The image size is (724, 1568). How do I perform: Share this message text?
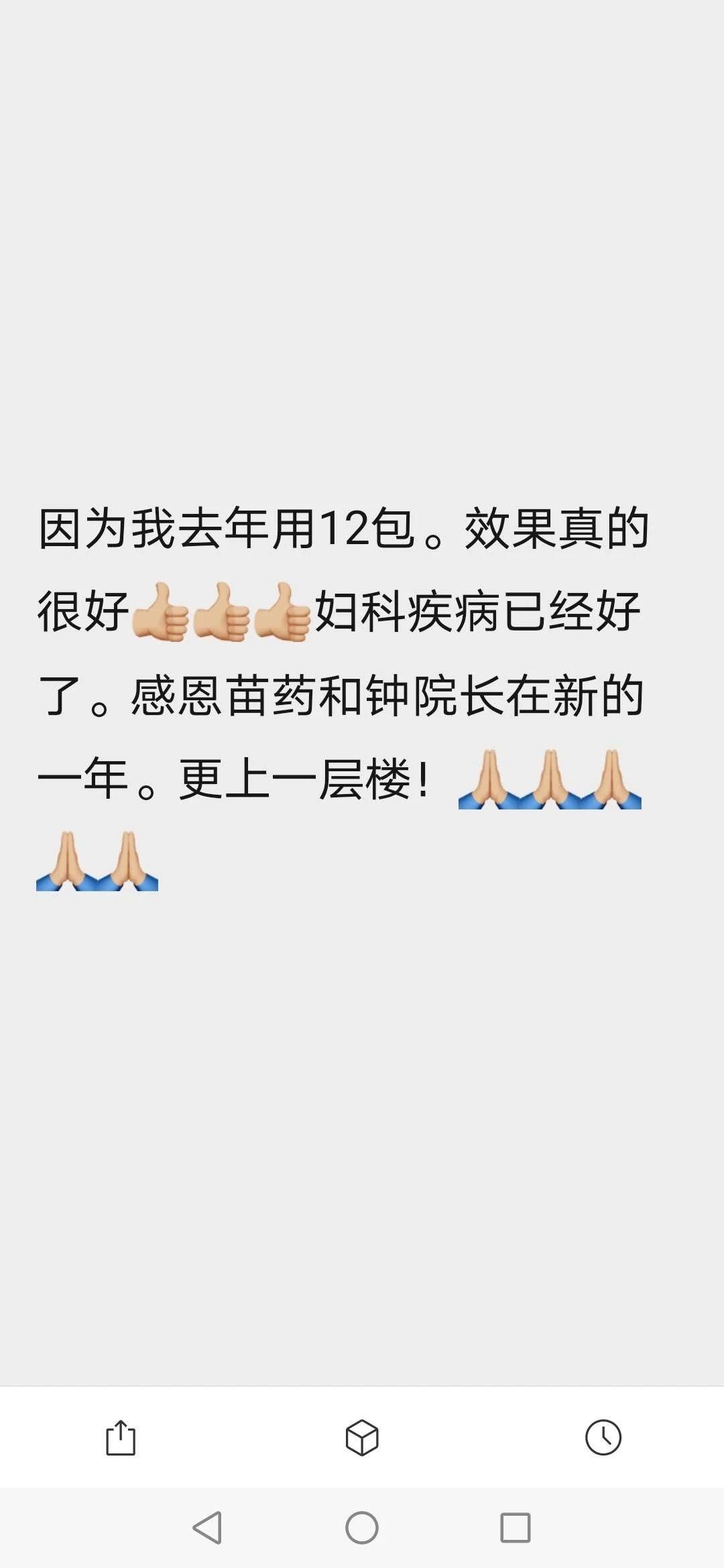(x=121, y=1438)
